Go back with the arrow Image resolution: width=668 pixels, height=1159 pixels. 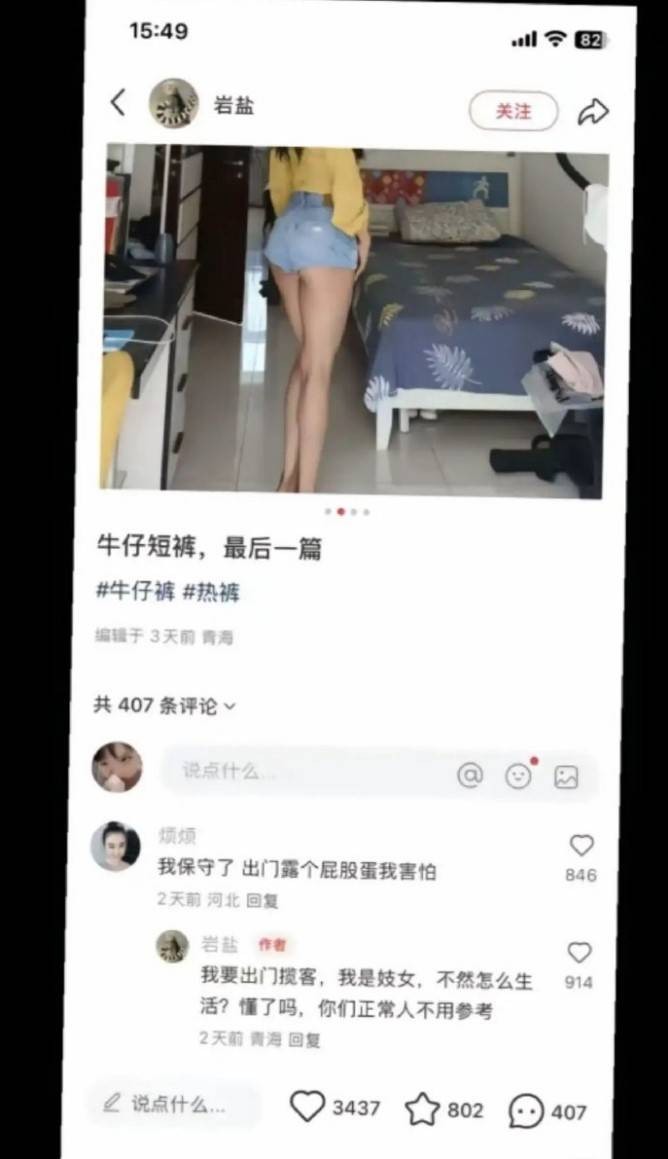tap(118, 102)
